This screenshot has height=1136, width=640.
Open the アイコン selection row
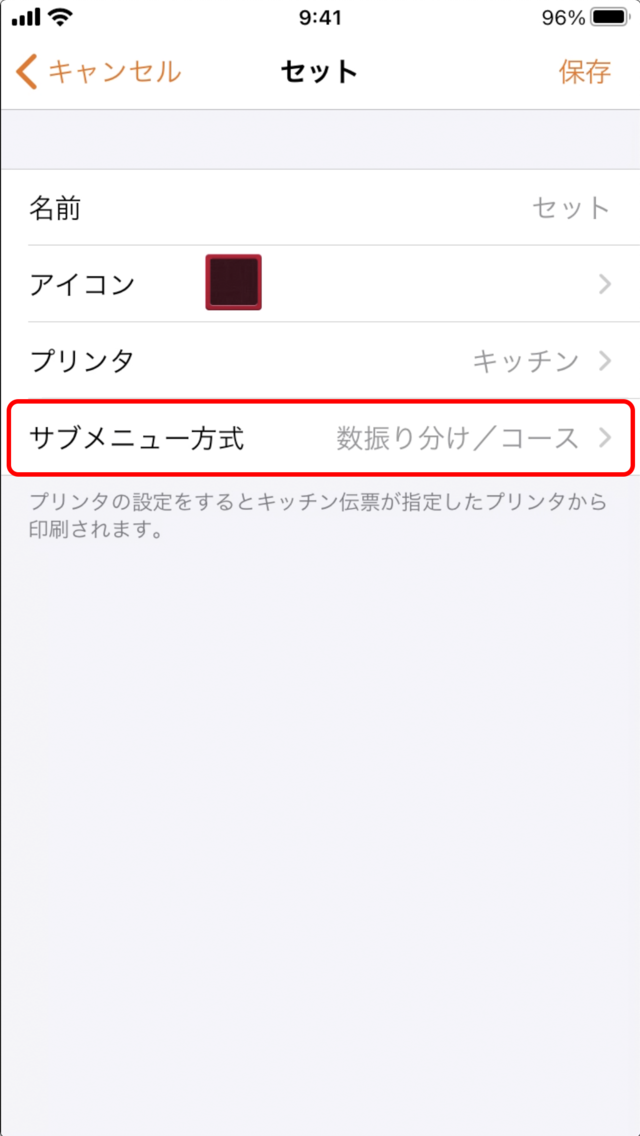320,284
